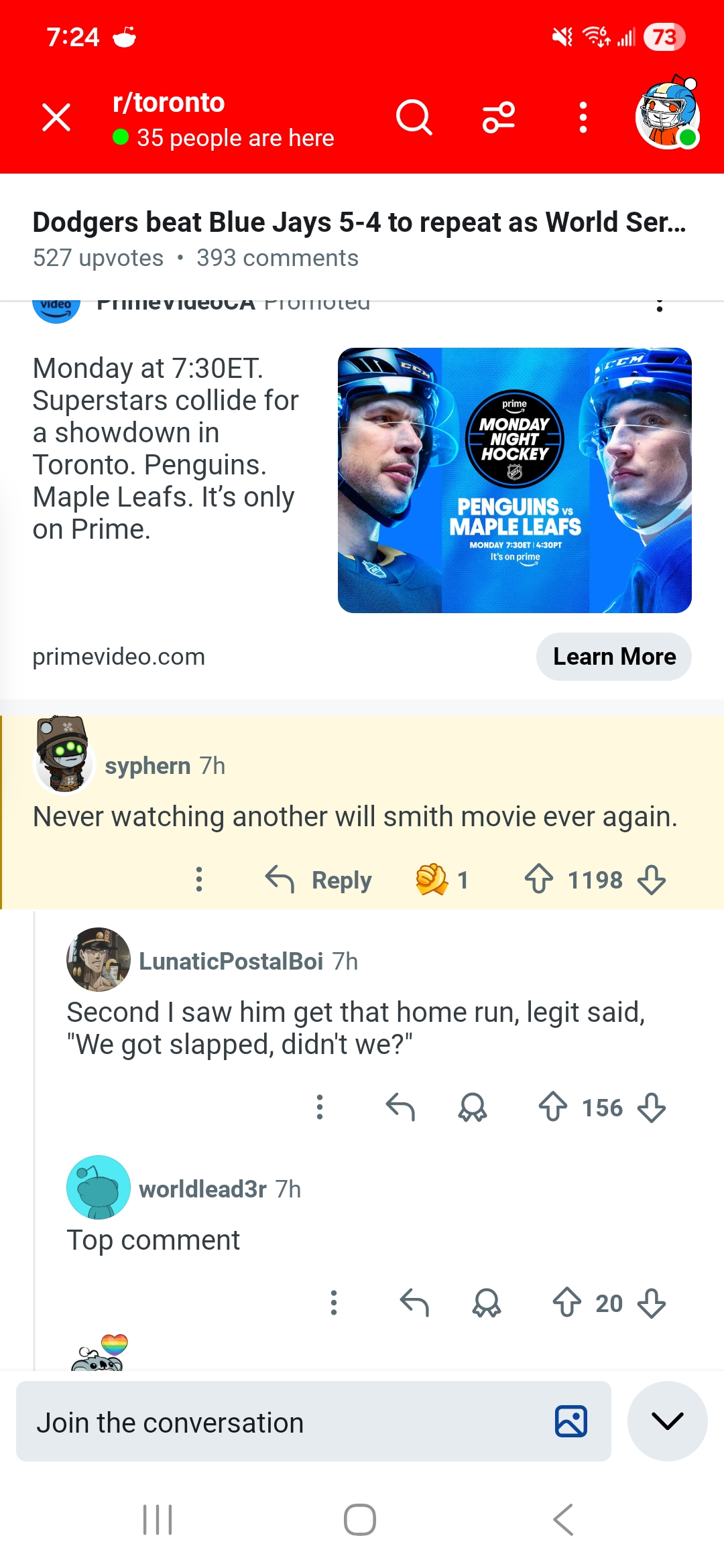Attach an image to your comment
The image size is (724, 1568).
point(571,1422)
